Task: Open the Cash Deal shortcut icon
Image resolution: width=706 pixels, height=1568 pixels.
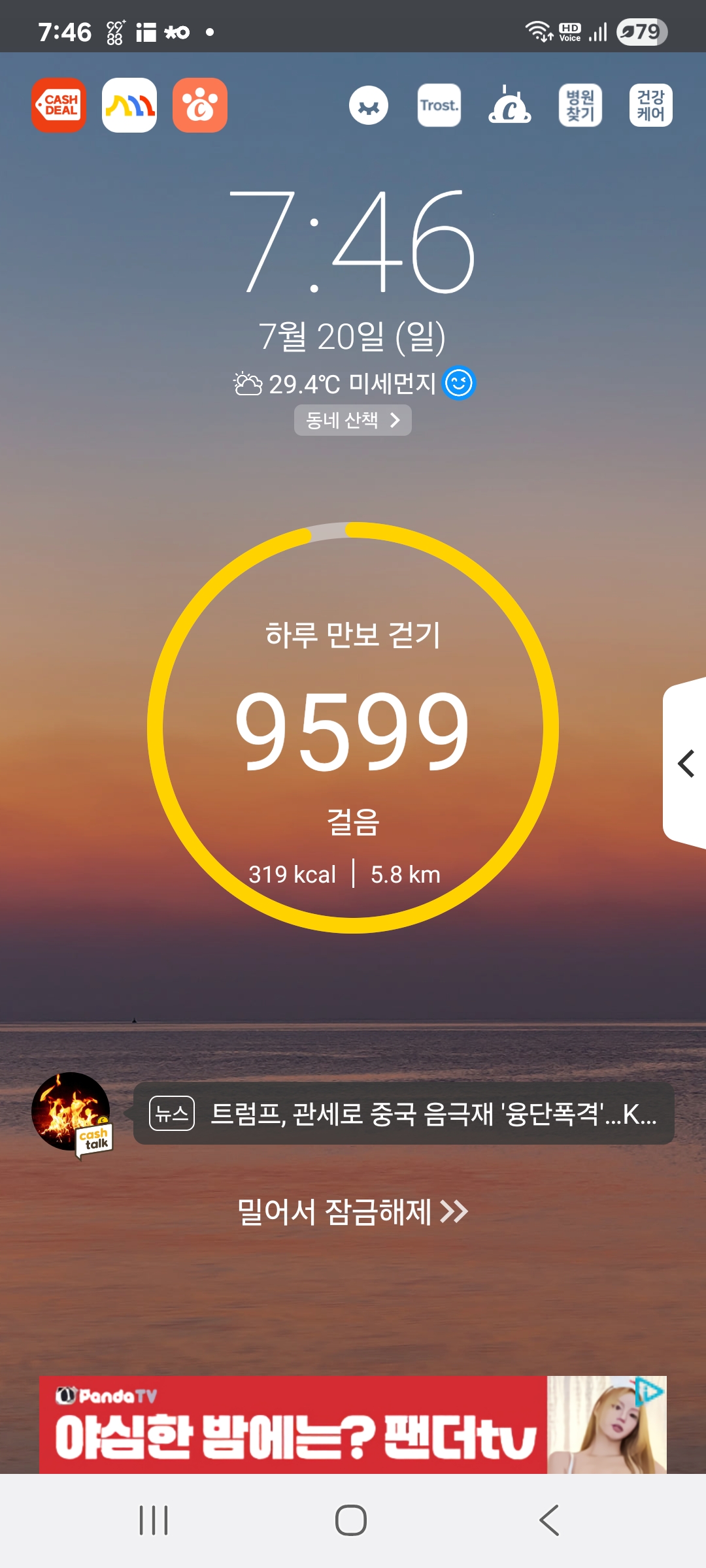Action: [x=59, y=105]
